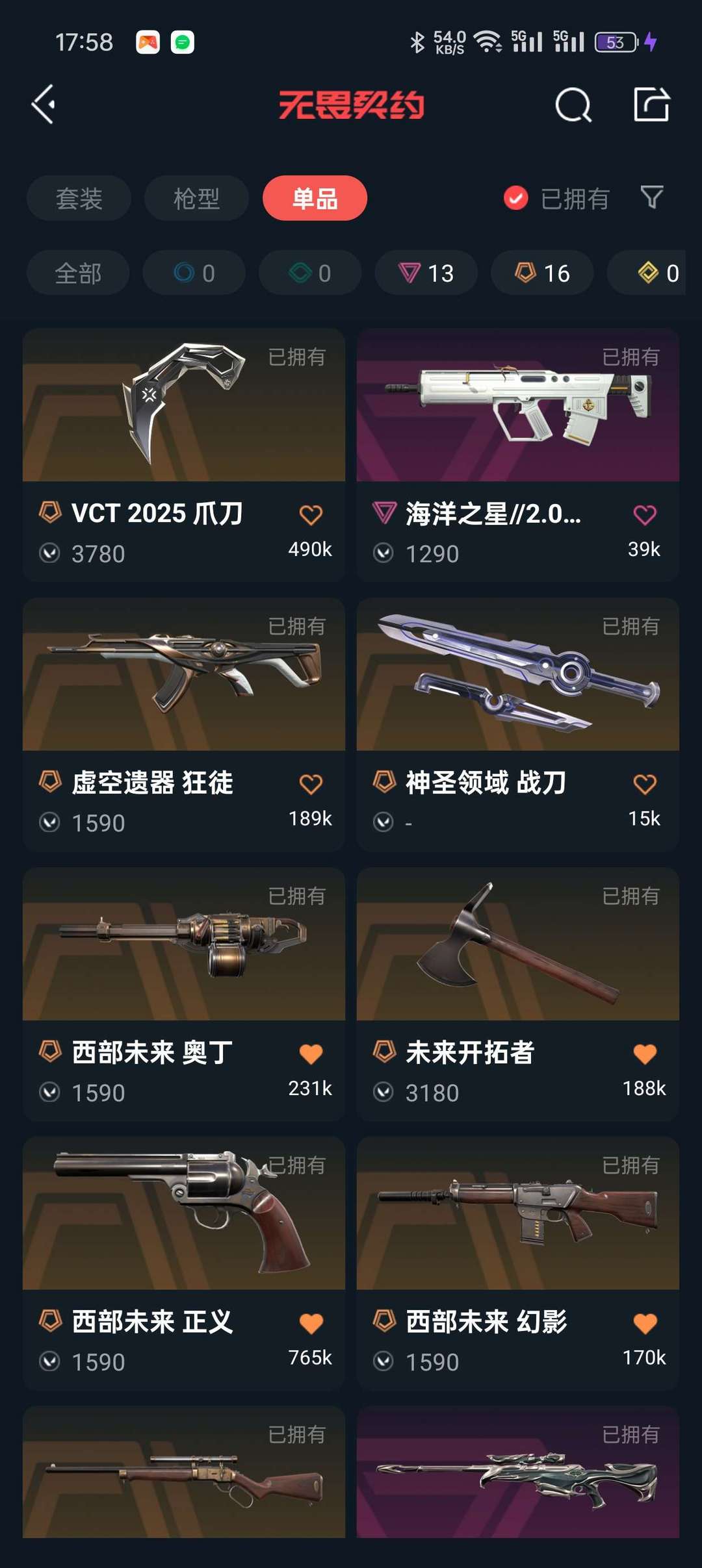The width and height of the screenshot is (702, 1568).
Task: Select the orange tier filter showing 16
Action: pos(541,273)
